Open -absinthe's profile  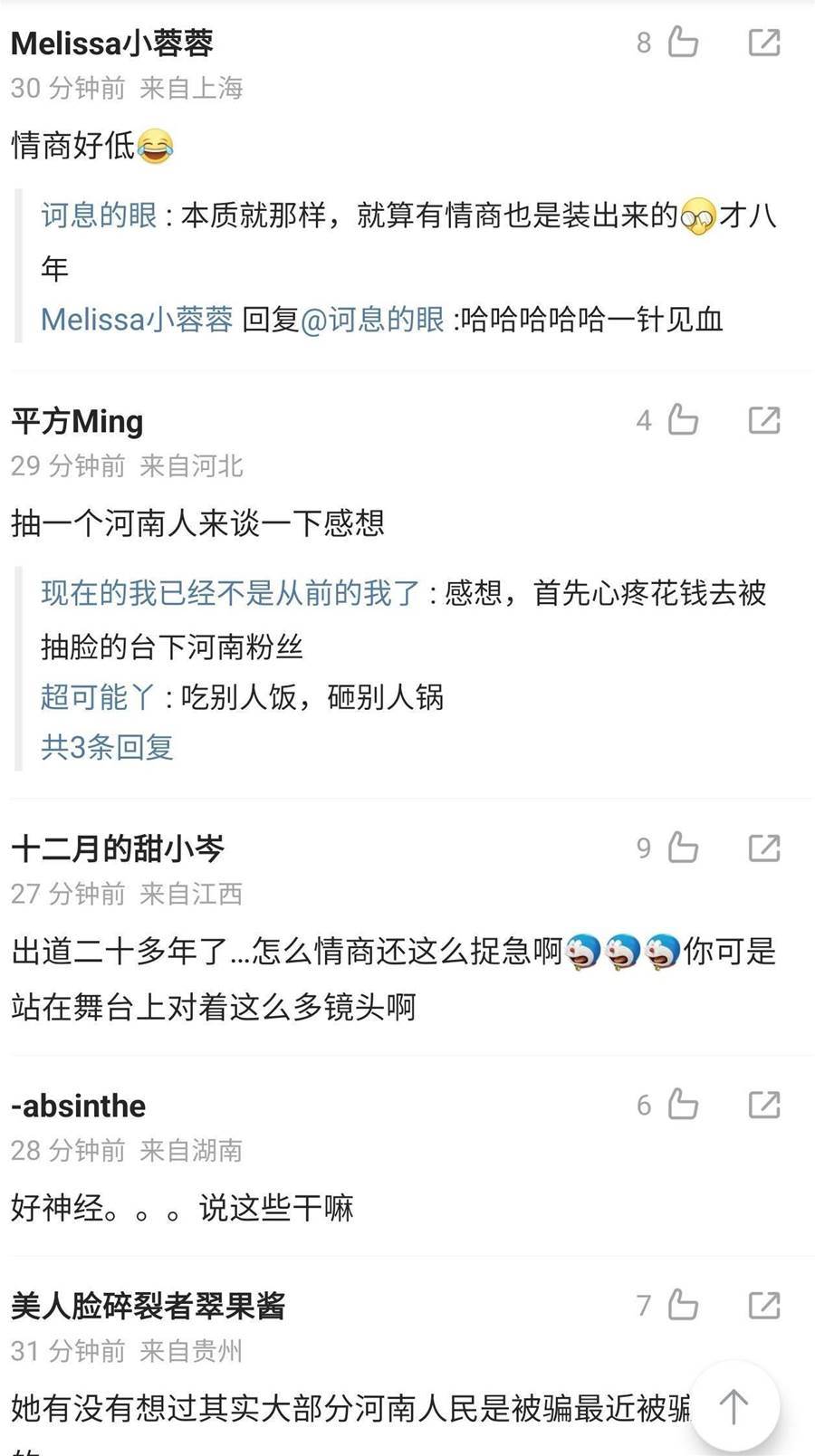[79, 1106]
